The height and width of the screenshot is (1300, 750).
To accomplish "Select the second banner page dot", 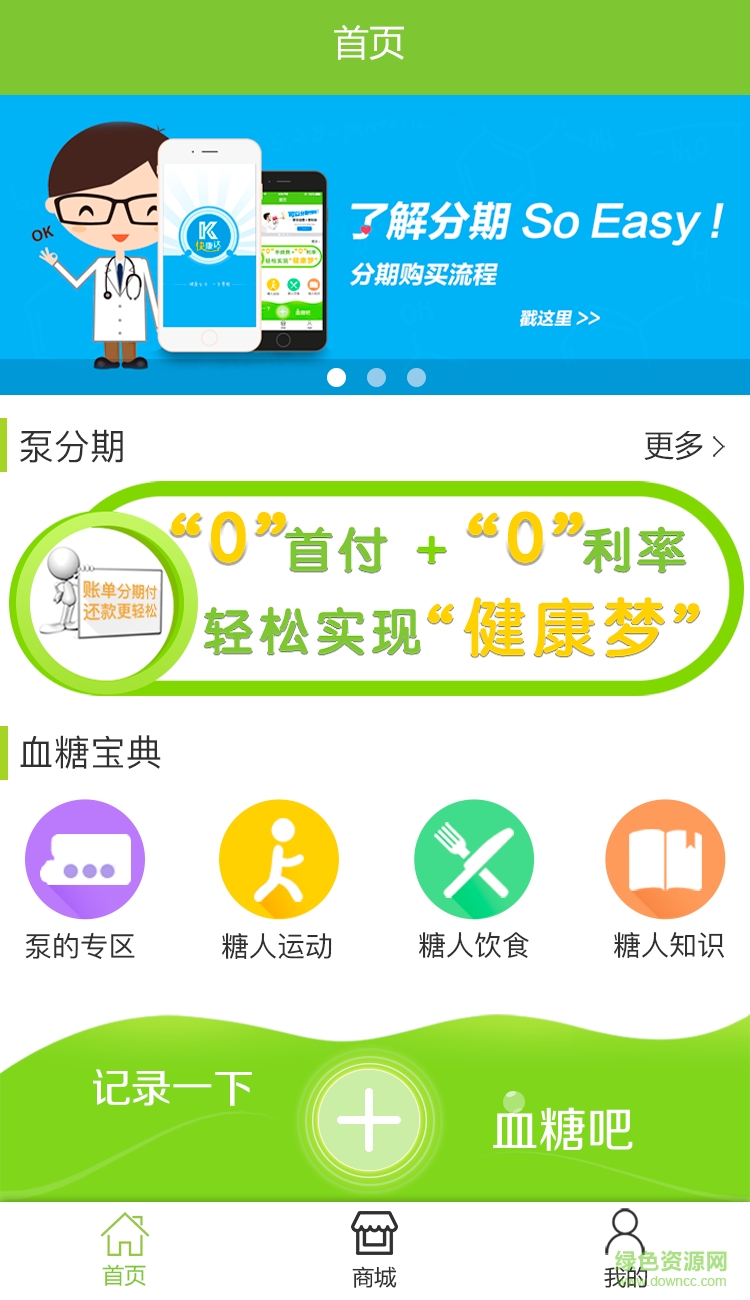I will click(x=376, y=377).
